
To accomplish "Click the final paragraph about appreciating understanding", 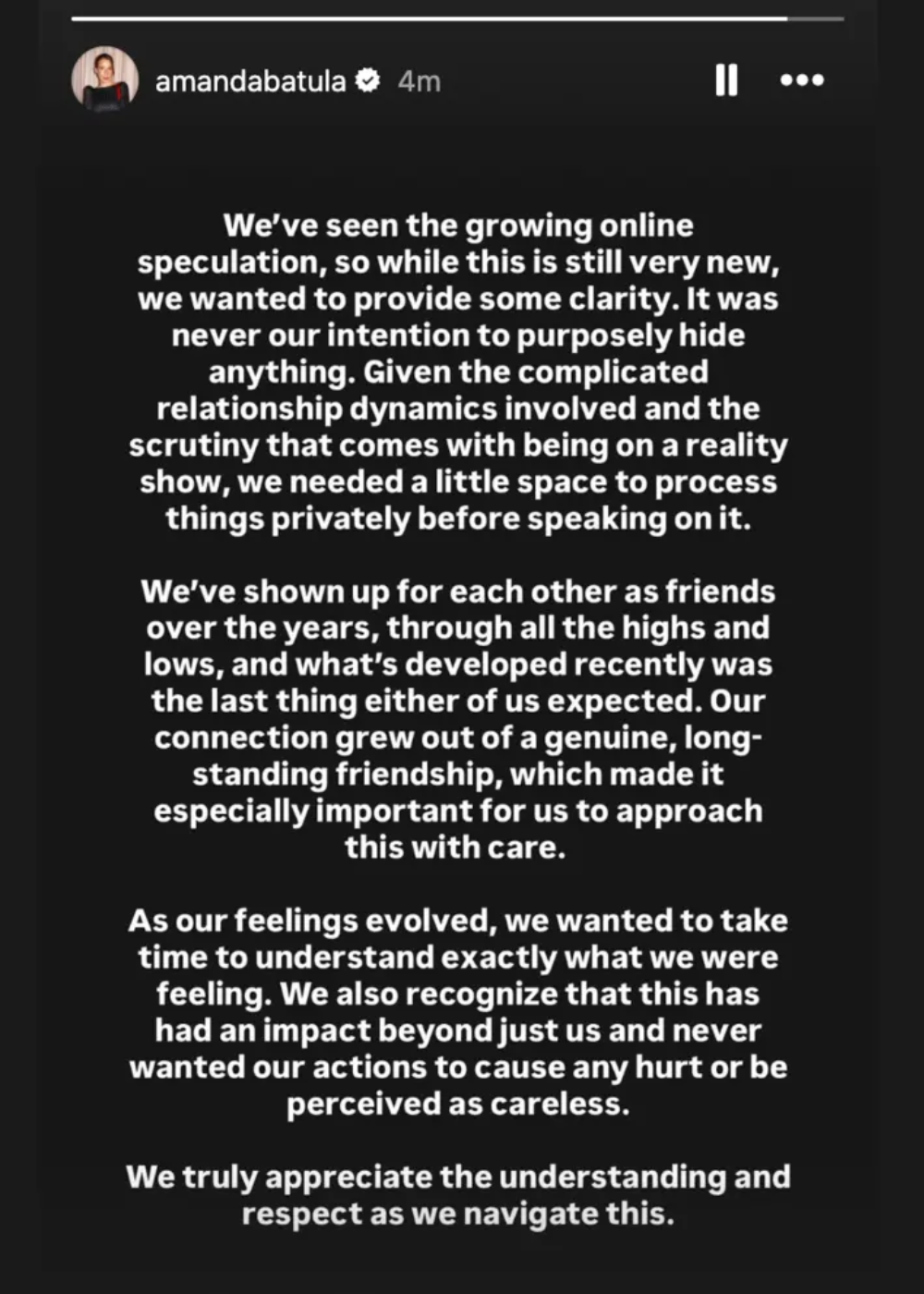I will 459,1194.
